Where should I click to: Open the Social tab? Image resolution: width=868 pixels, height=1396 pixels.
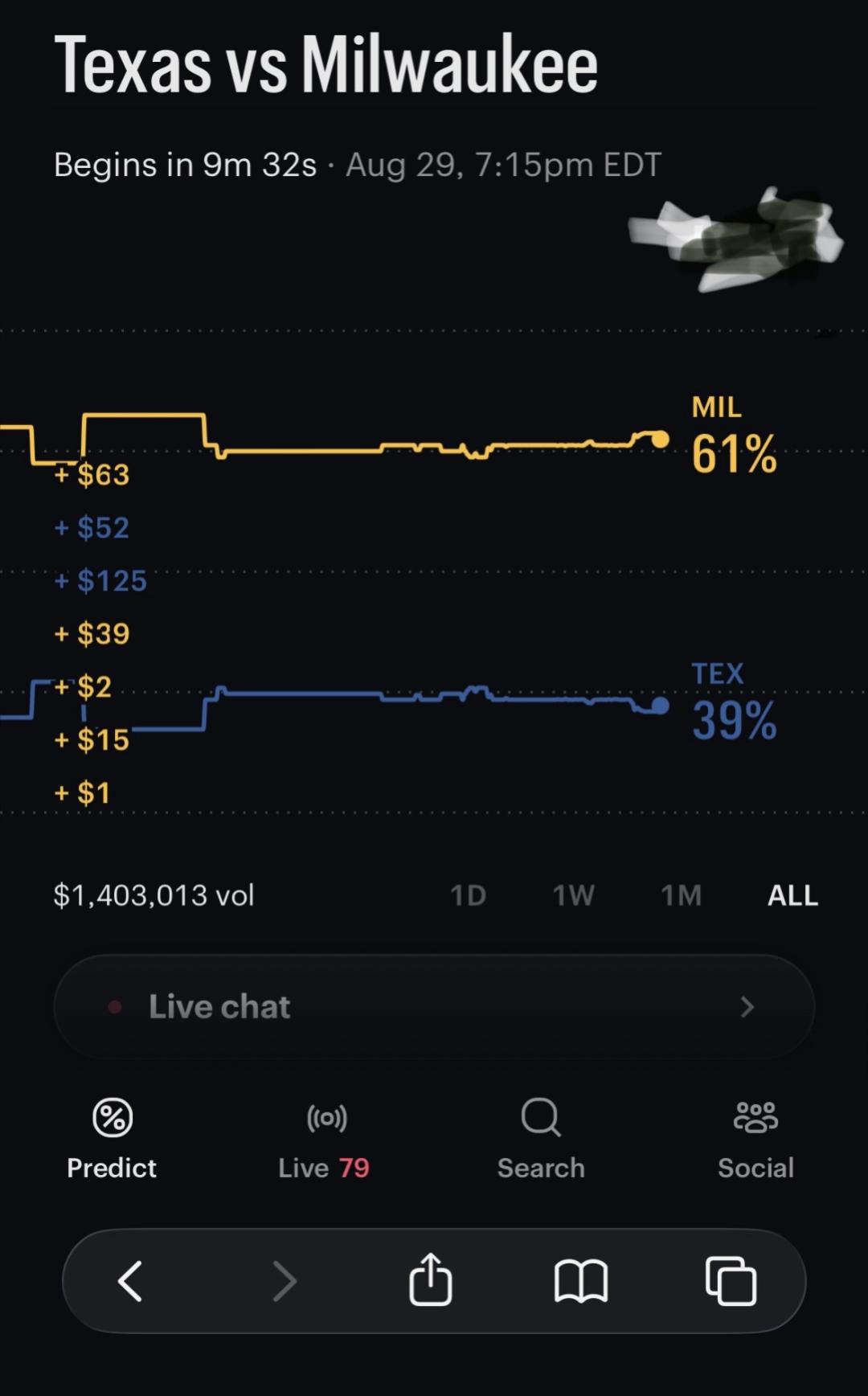click(755, 1139)
